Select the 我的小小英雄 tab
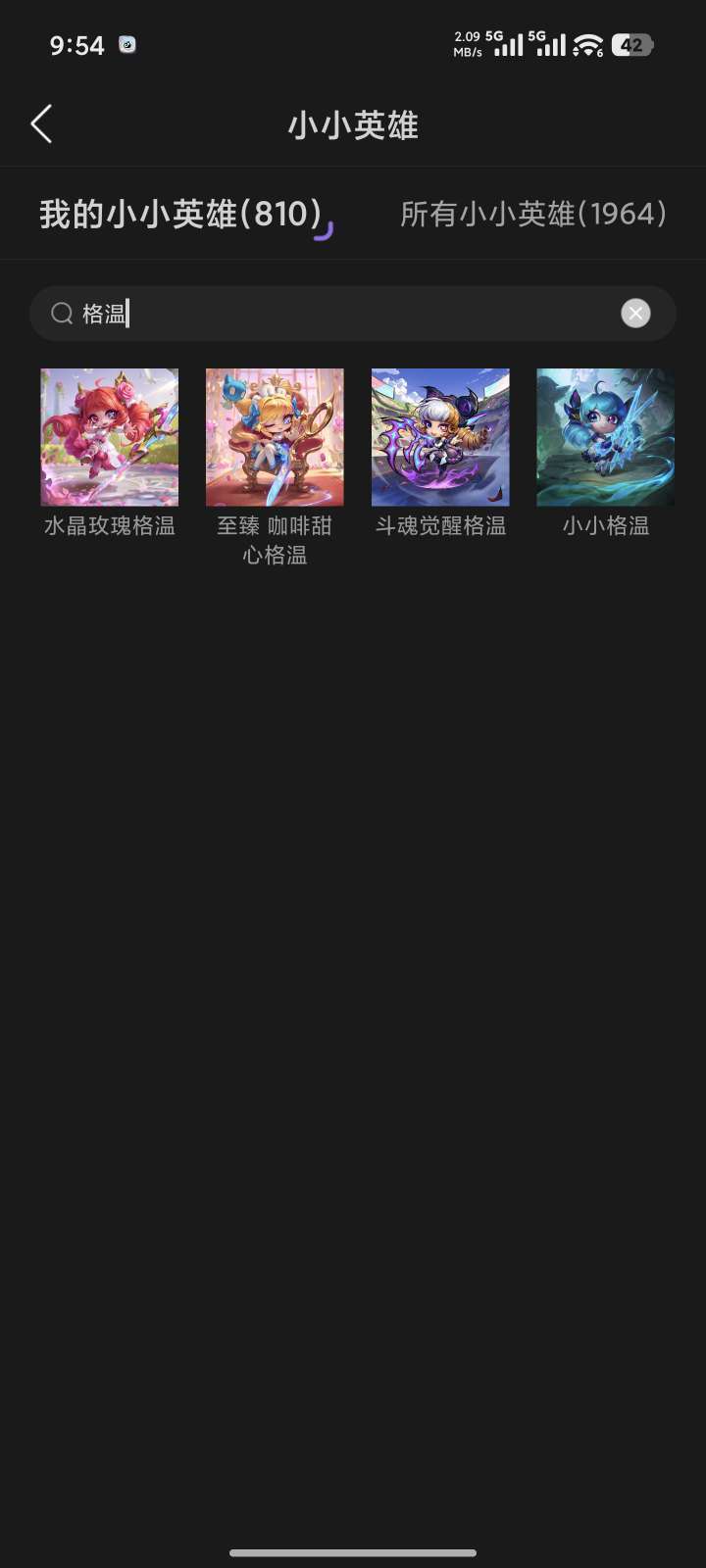Screen dimensions: 706x1568 181,214
